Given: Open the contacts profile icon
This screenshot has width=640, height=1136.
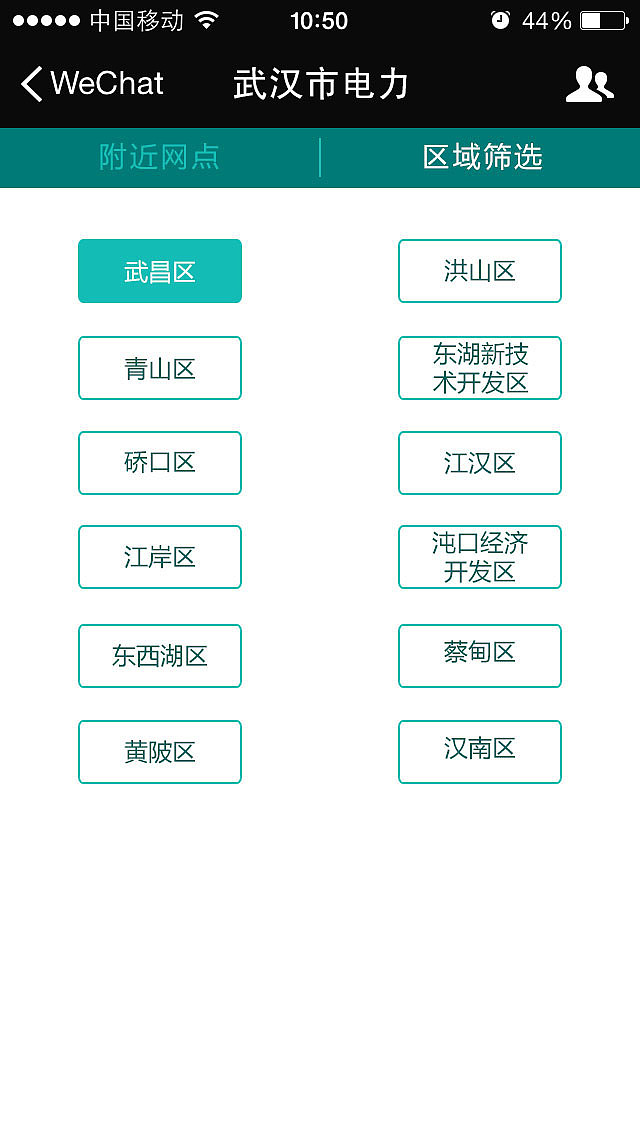Looking at the screenshot, I should [x=589, y=85].
